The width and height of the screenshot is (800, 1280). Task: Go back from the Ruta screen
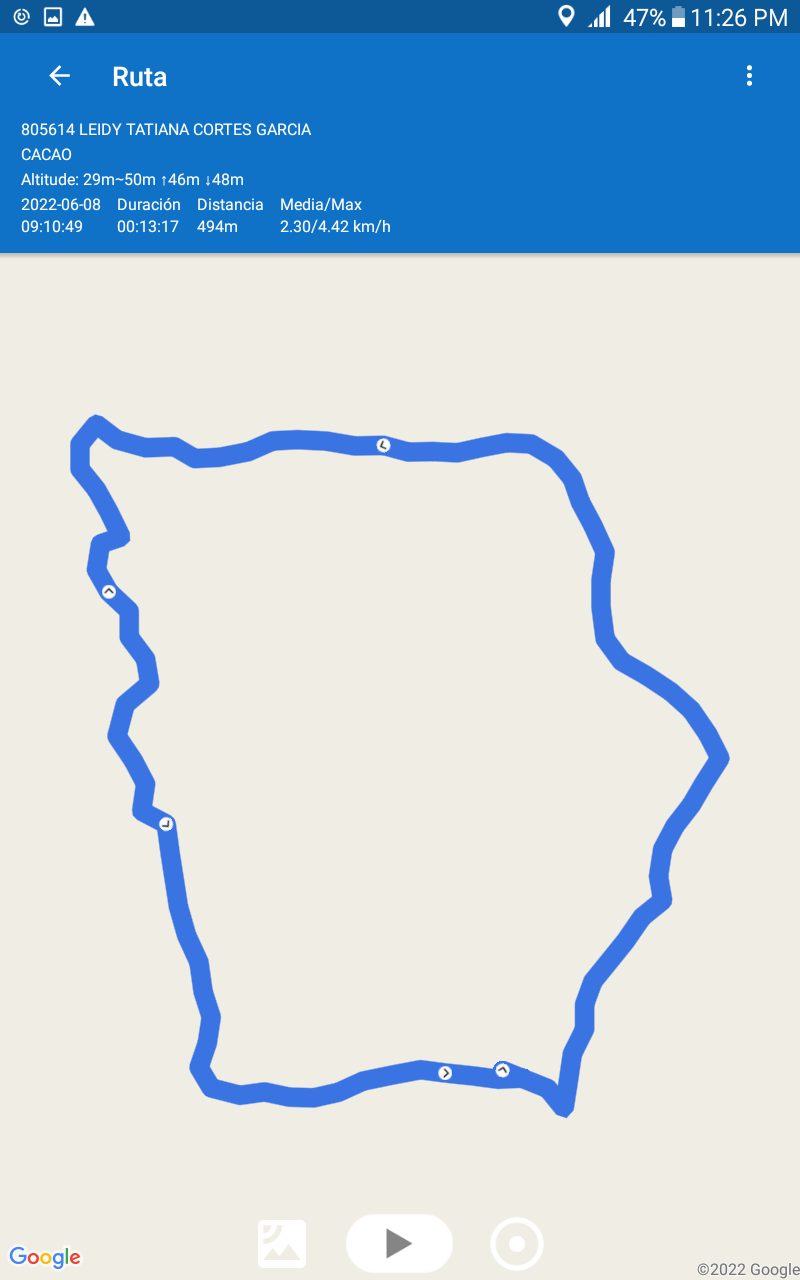(x=60, y=76)
